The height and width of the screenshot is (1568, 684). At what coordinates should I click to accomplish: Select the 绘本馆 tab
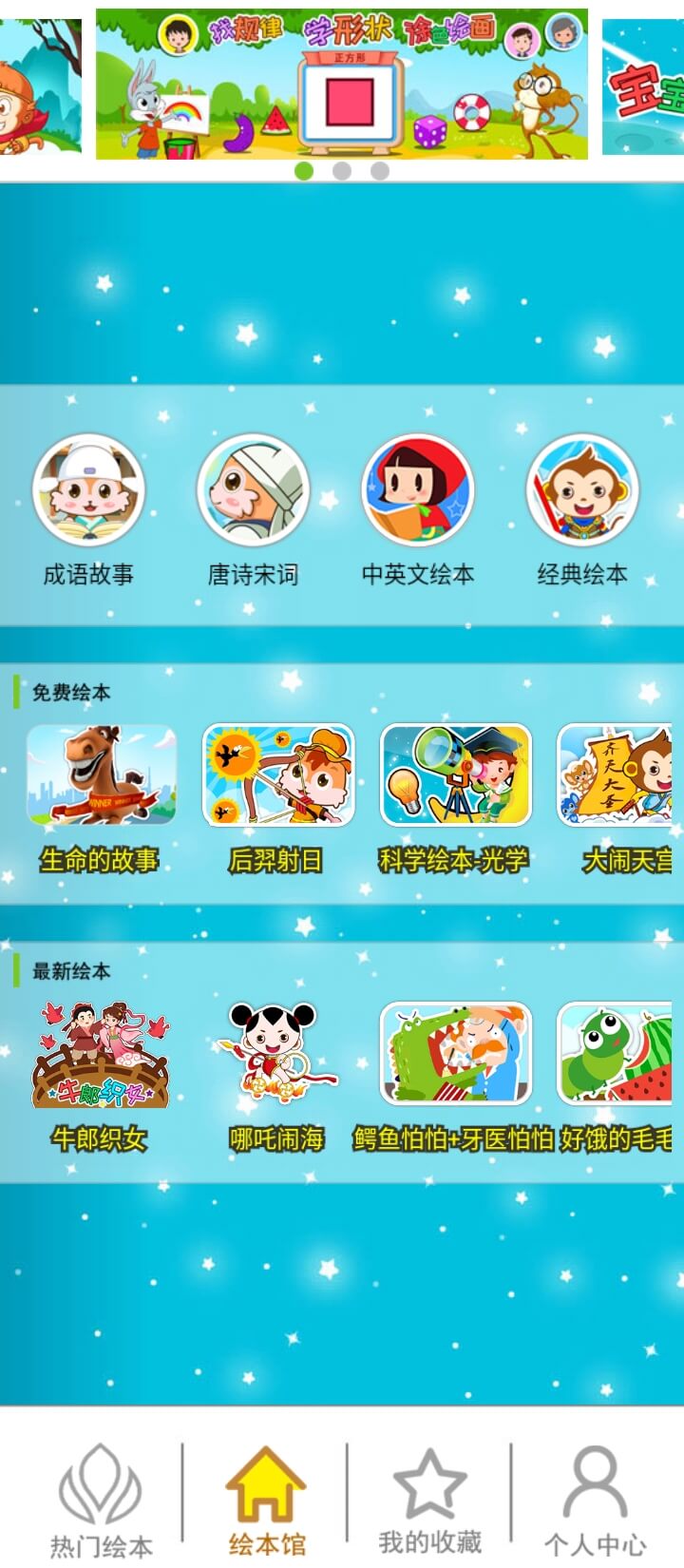pyautogui.click(x=266, y=1499)
